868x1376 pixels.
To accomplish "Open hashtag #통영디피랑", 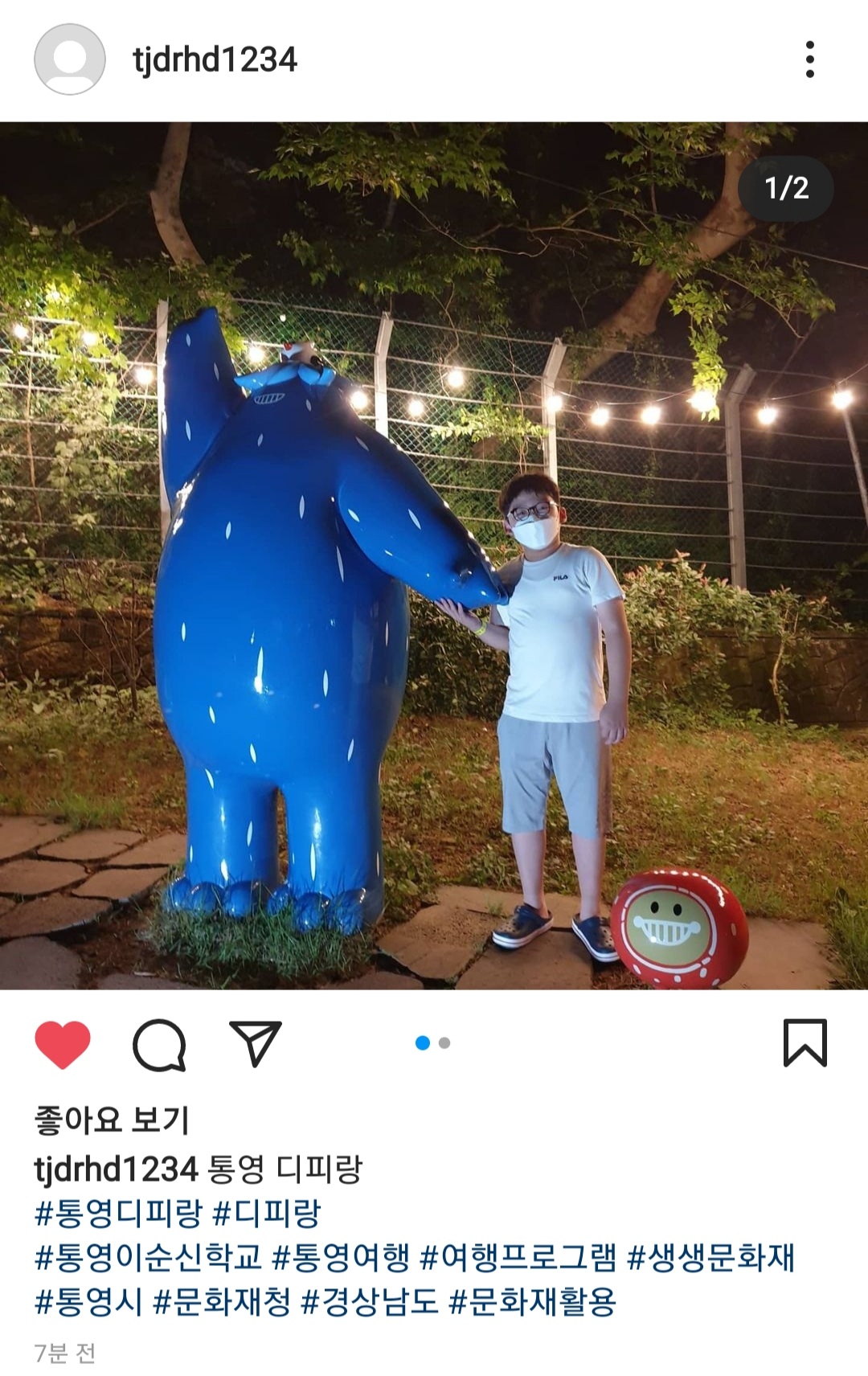I will (x=117, y=1213).
